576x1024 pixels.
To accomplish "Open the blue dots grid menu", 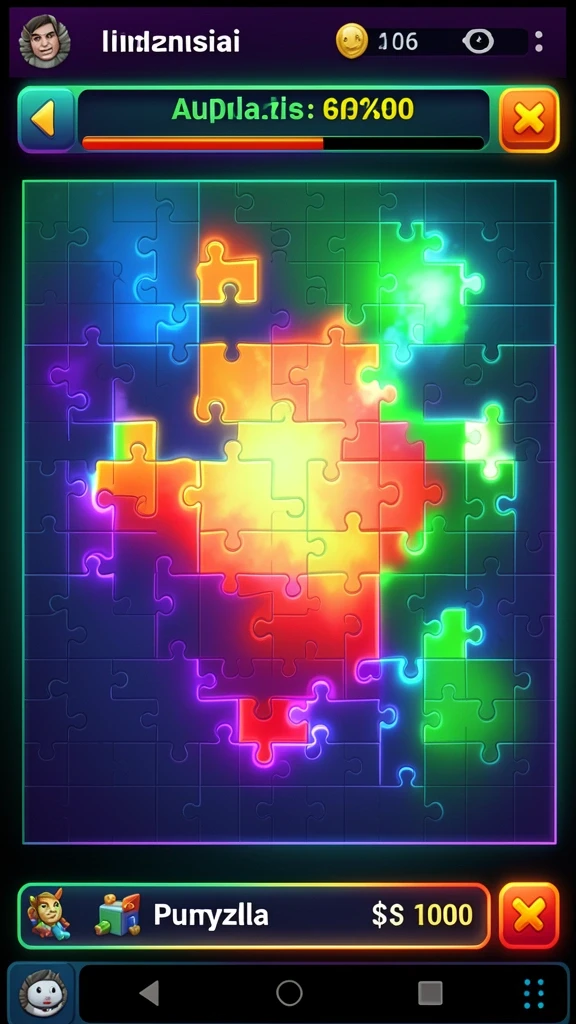I will click(534, 994).
